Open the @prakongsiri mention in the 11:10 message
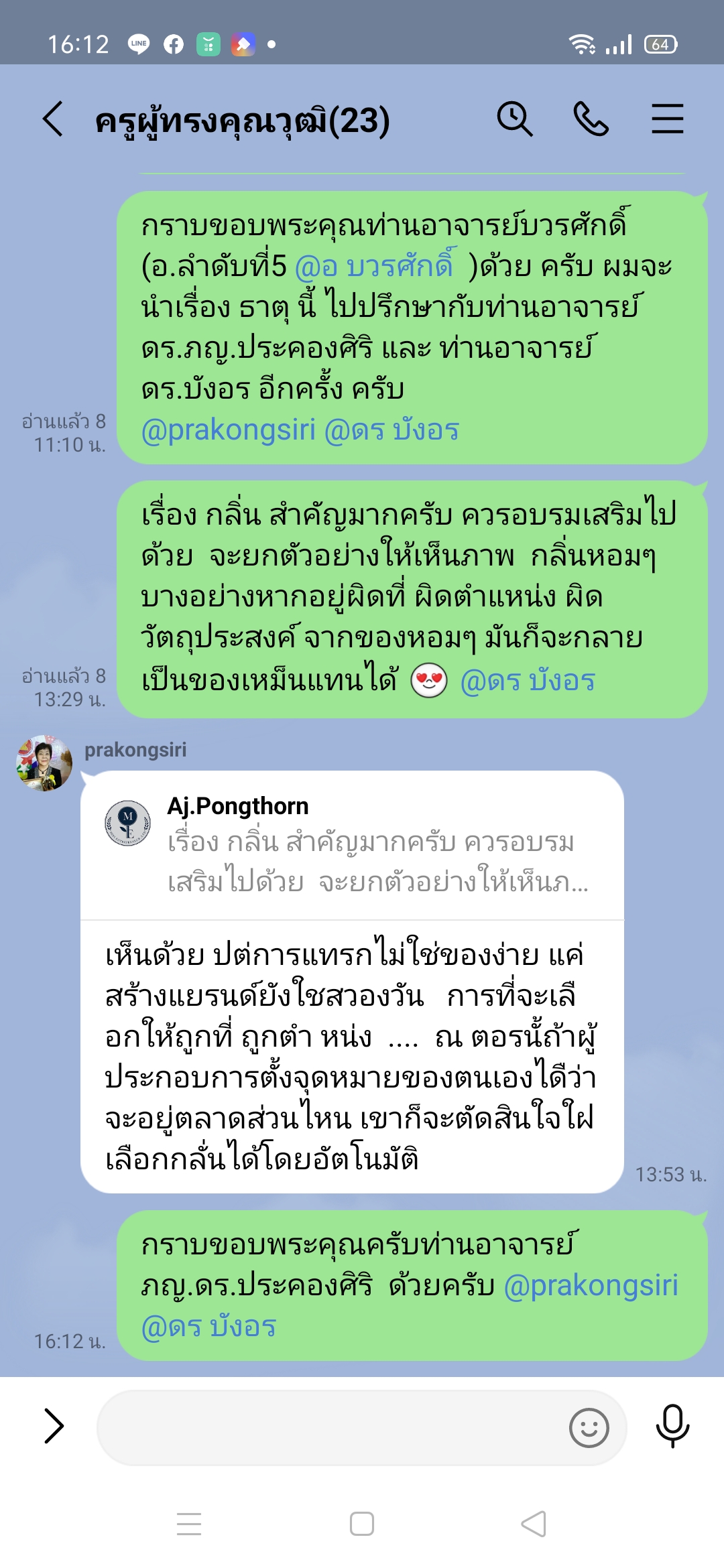 pyautogui.click(x=228, y=430)
